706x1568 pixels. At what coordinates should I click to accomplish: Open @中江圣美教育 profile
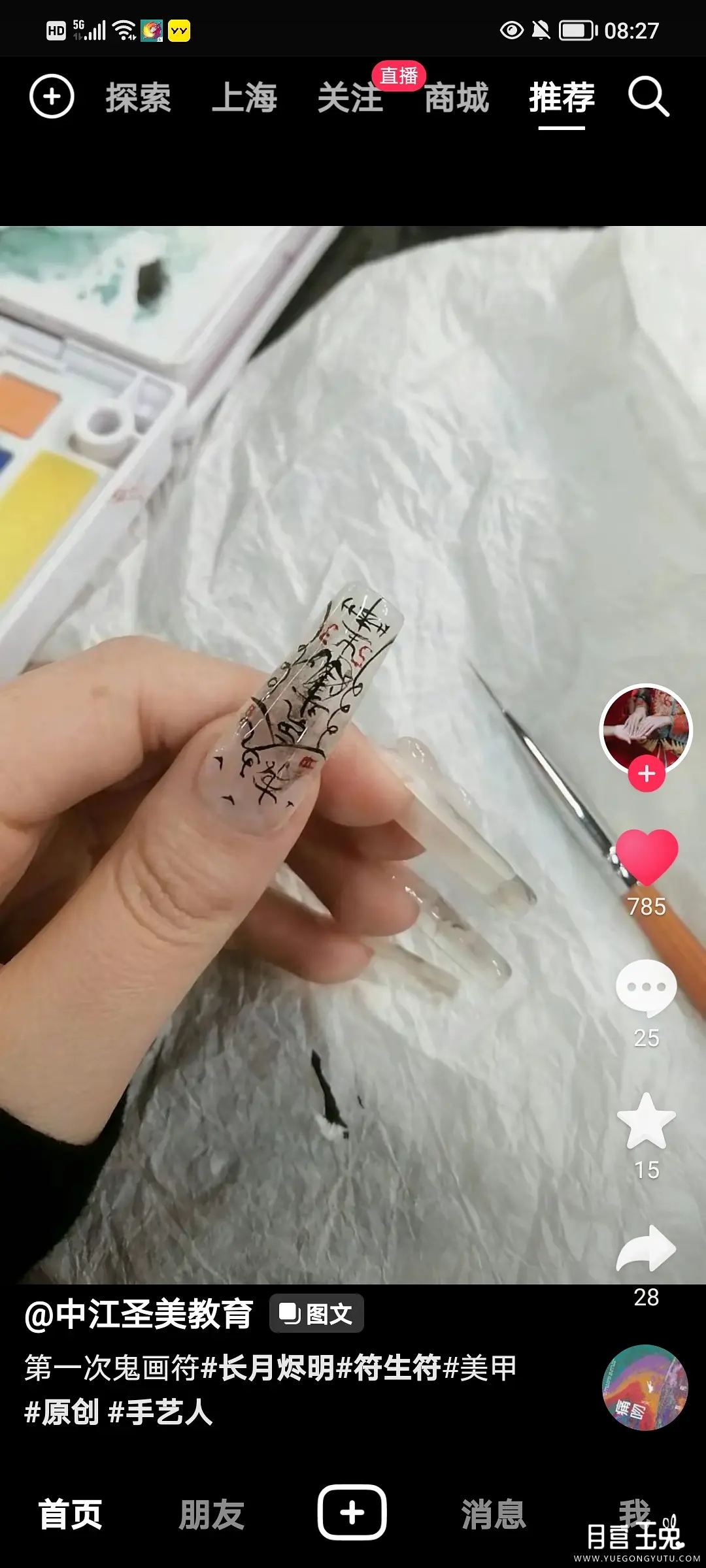(x=139, y=1313)
